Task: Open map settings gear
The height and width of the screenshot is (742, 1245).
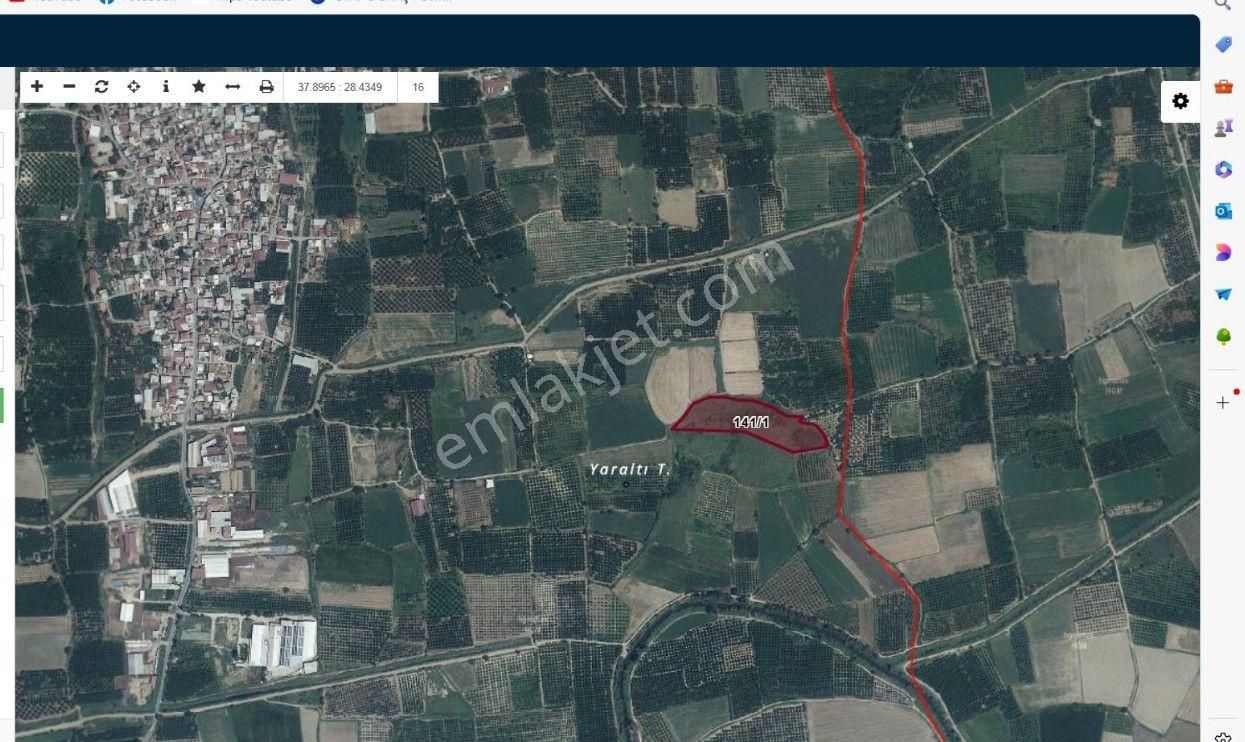Action: click(x=1180, y=101)
